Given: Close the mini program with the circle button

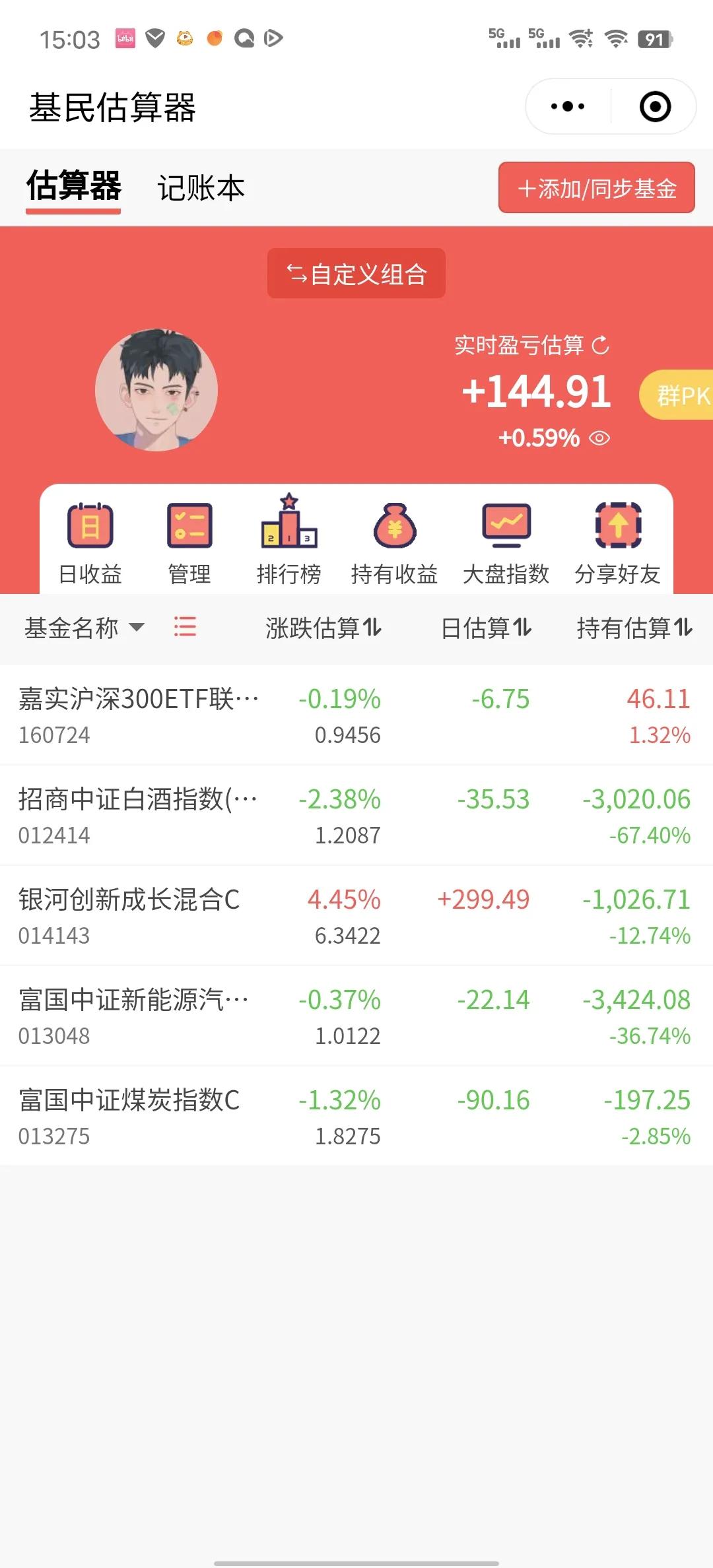Looking at the screenshot, I should 655,106.
